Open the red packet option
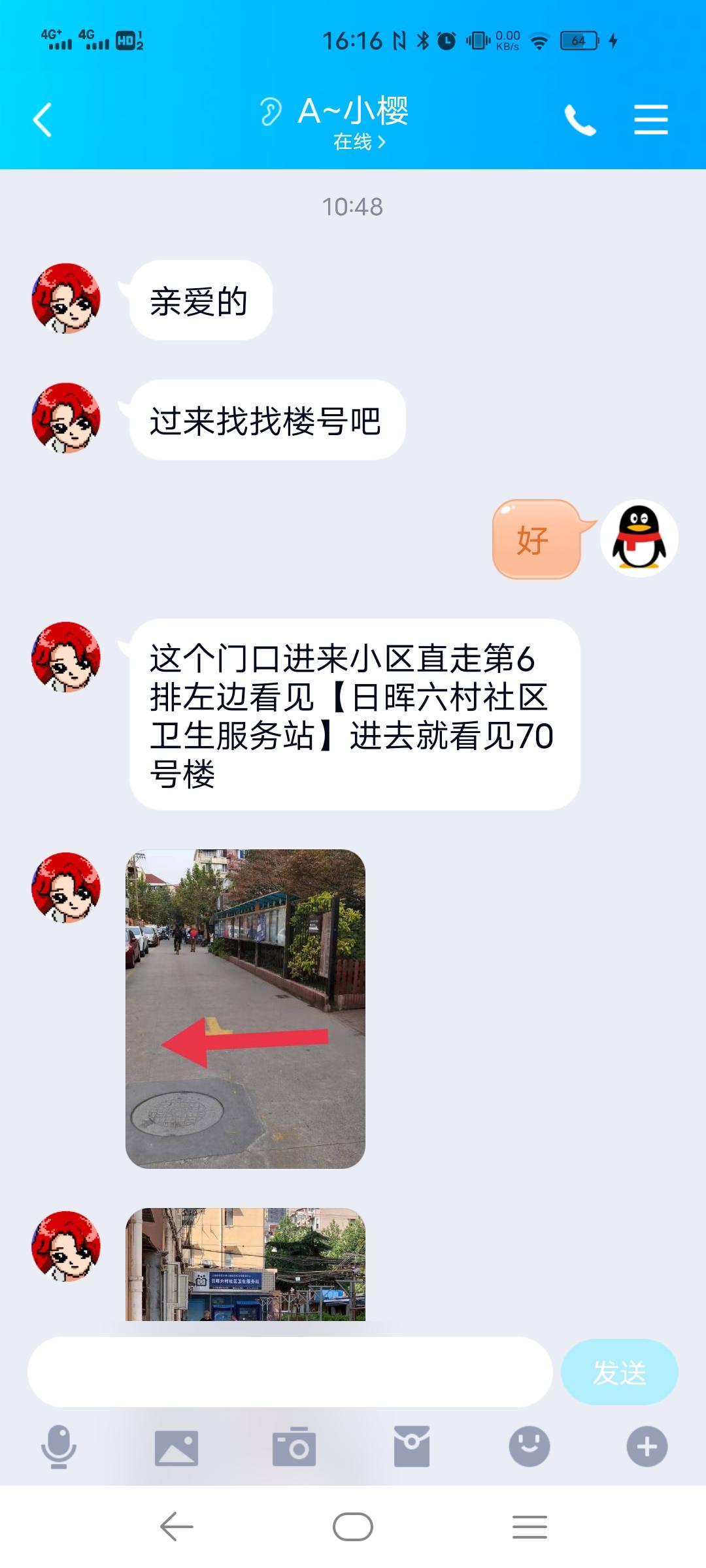The image size is (706, 1568). click(x=412, y=1446)
